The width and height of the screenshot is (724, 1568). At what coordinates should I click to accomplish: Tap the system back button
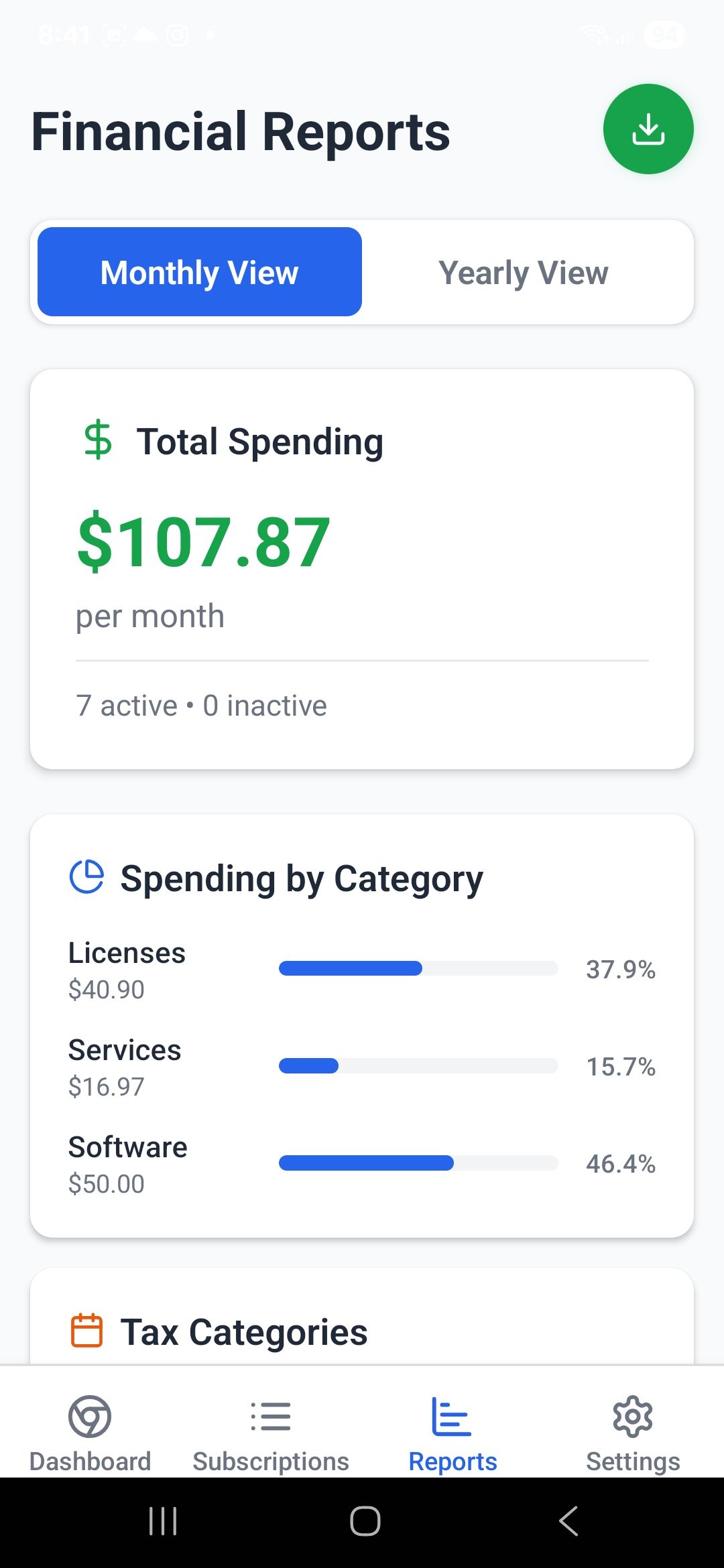568,1521
